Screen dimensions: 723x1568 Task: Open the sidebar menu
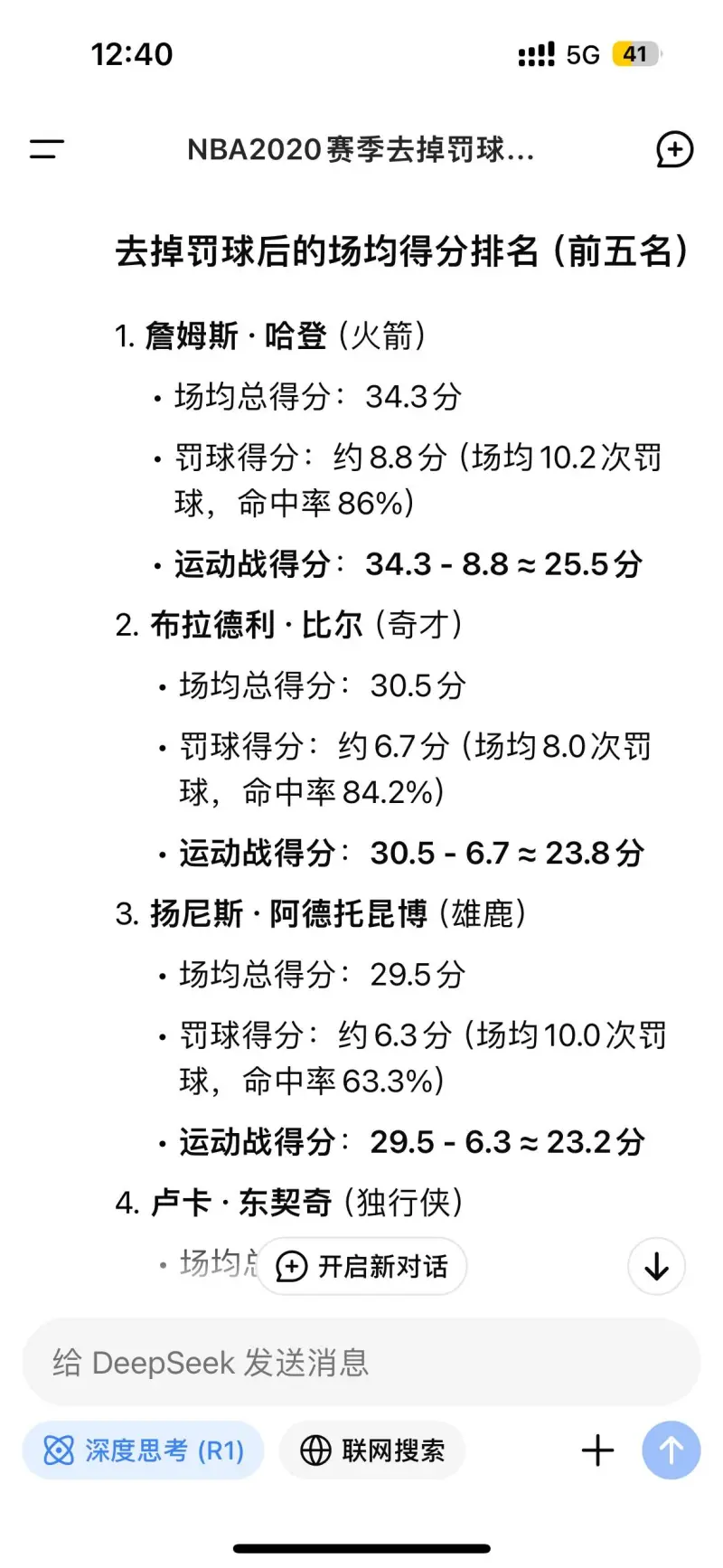47,149
